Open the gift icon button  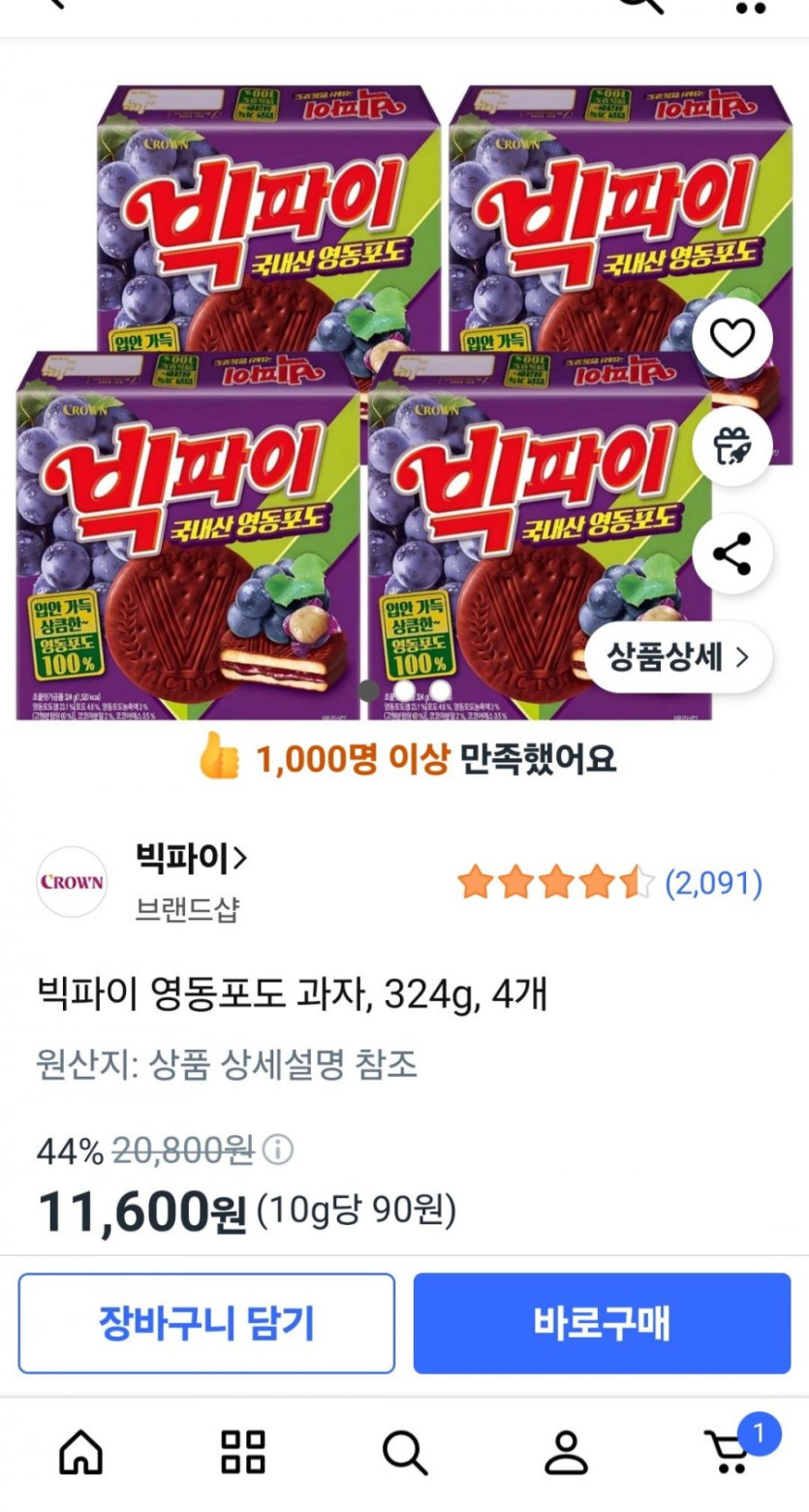[732, 446]
